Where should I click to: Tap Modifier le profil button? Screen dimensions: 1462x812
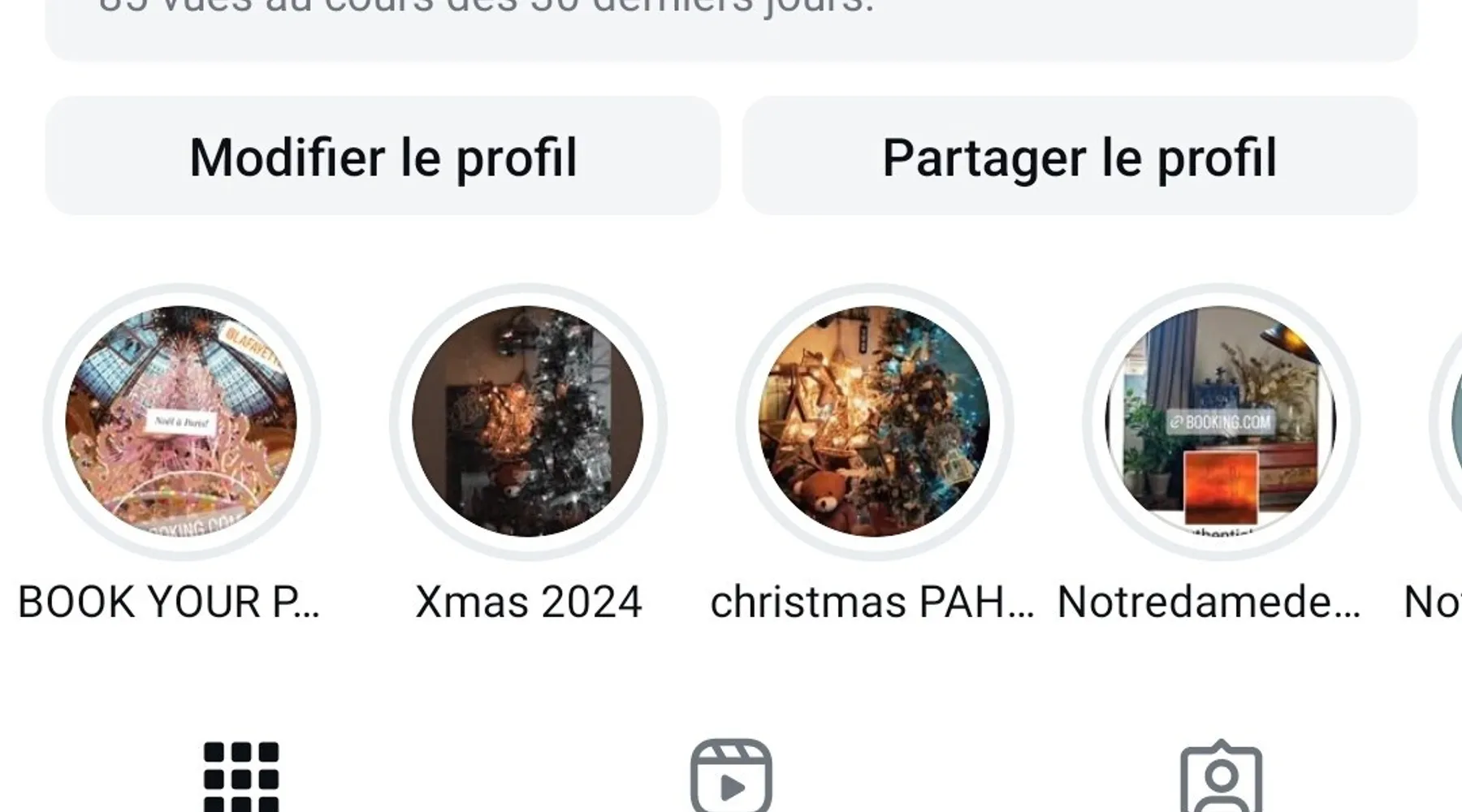pyautogui.click(x=383, y=156)
